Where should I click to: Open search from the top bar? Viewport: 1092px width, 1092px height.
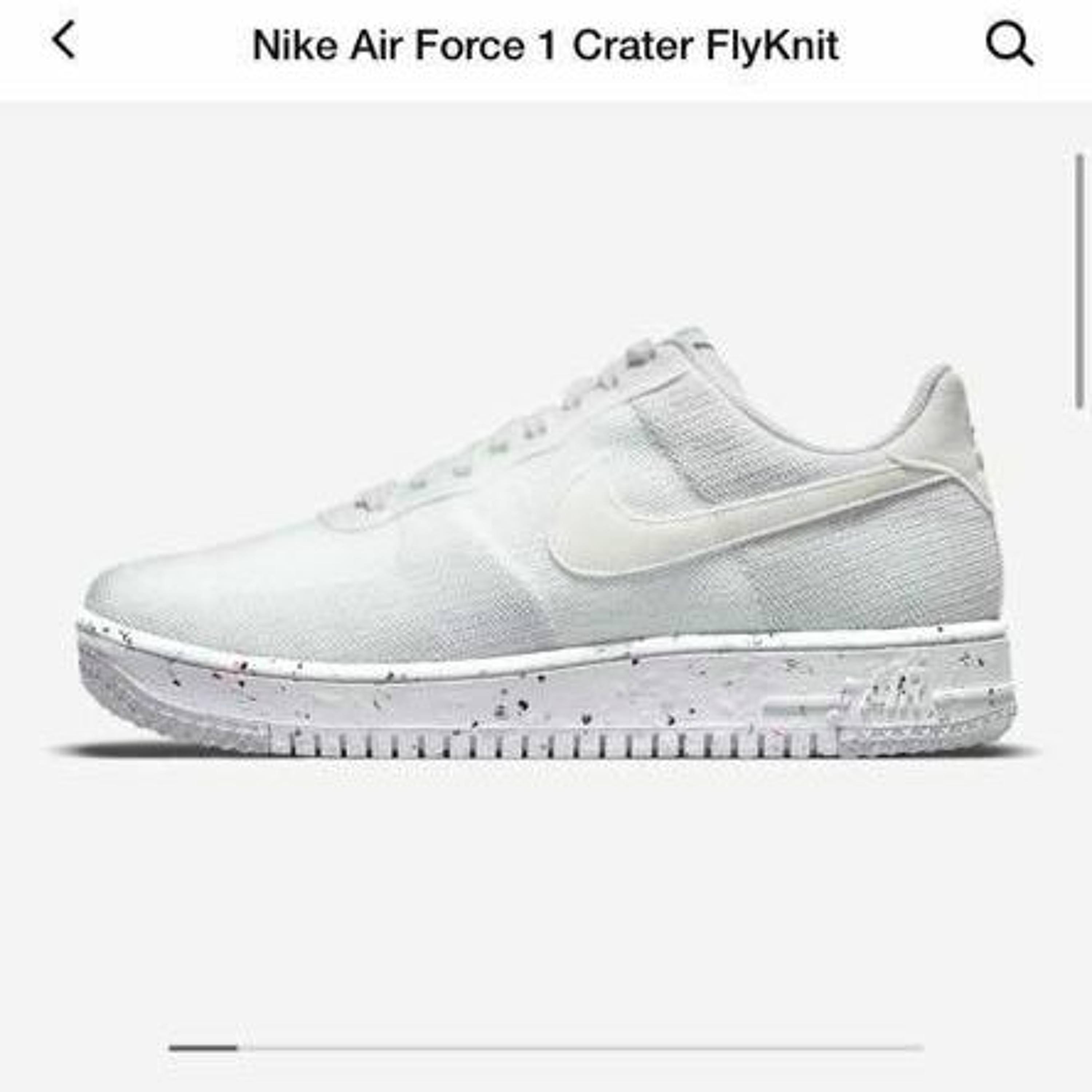pyautogui.click(x=1009, y=44)
